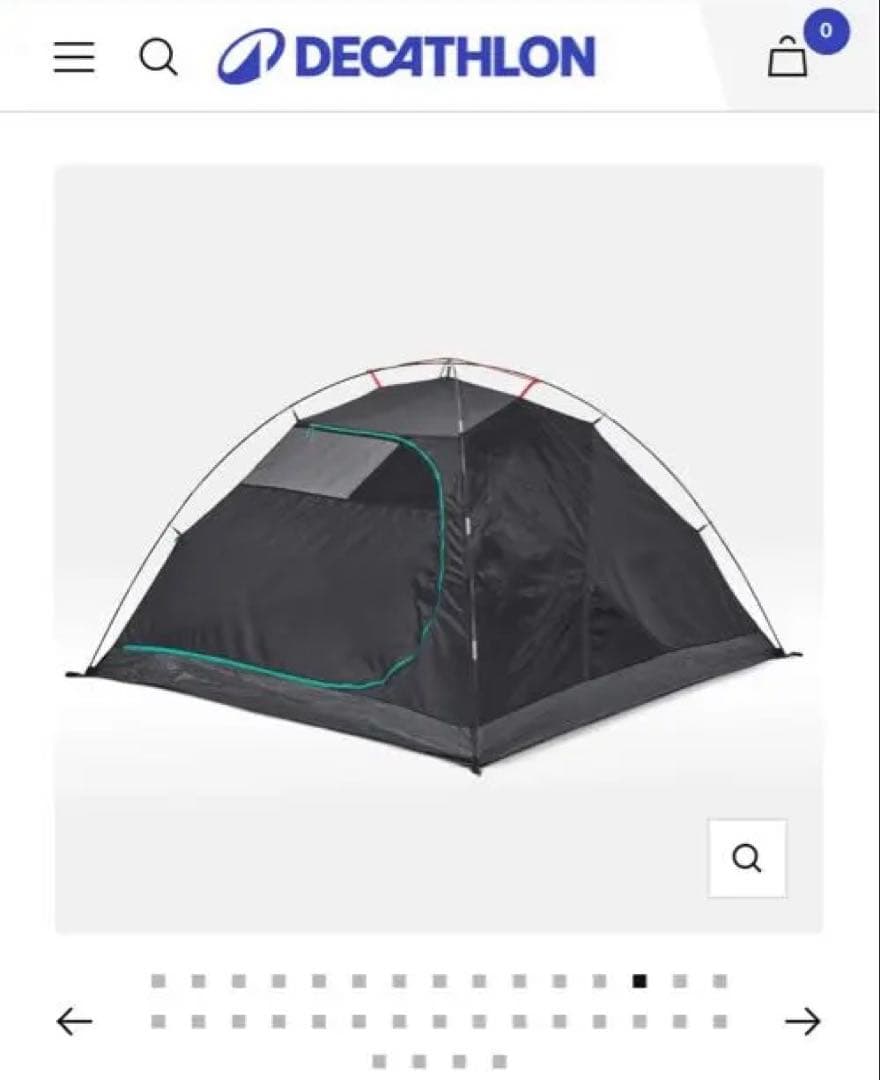Open the search function
This screenshot has width=880, height=1080.
tap(158, 58)
